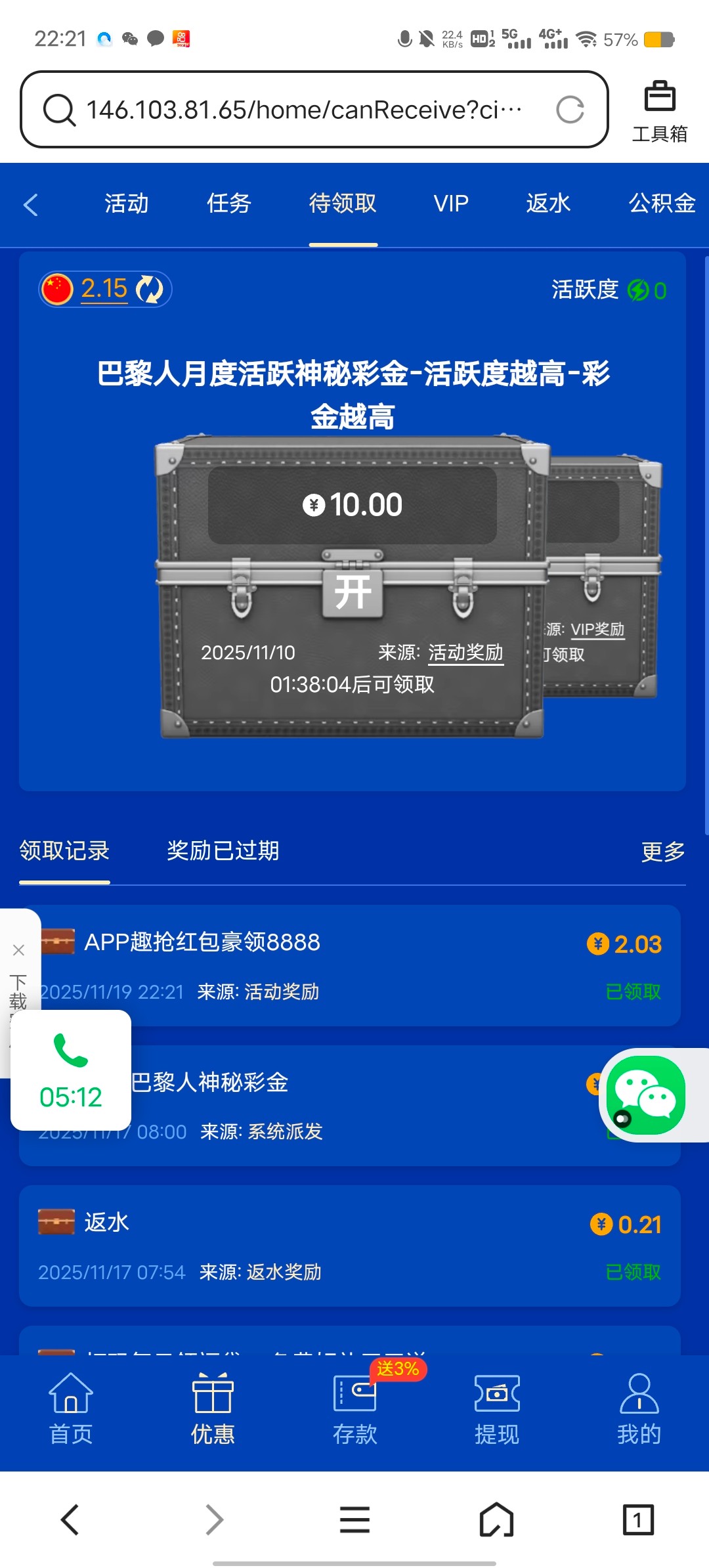Screen dimensions: 709x1568
Task: Tap the URL address bar
Action: [302, 110]
